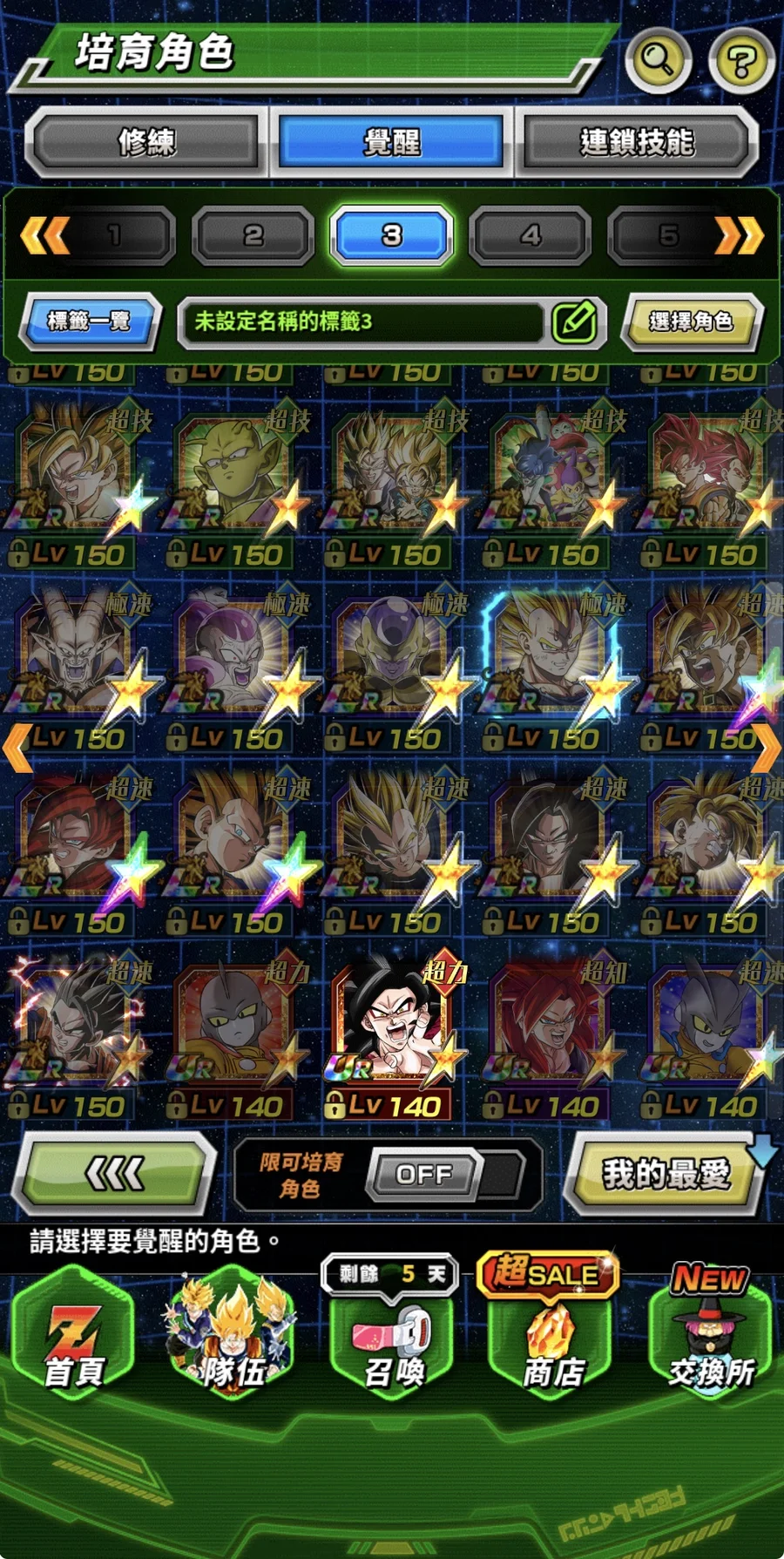Select tag page 2
Viewport: 784px width, 1559px height.
[253, 235]
